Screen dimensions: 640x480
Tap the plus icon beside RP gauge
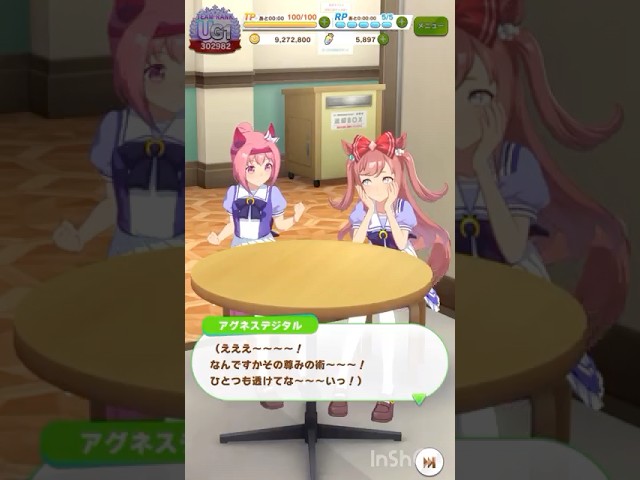[401, 22]
